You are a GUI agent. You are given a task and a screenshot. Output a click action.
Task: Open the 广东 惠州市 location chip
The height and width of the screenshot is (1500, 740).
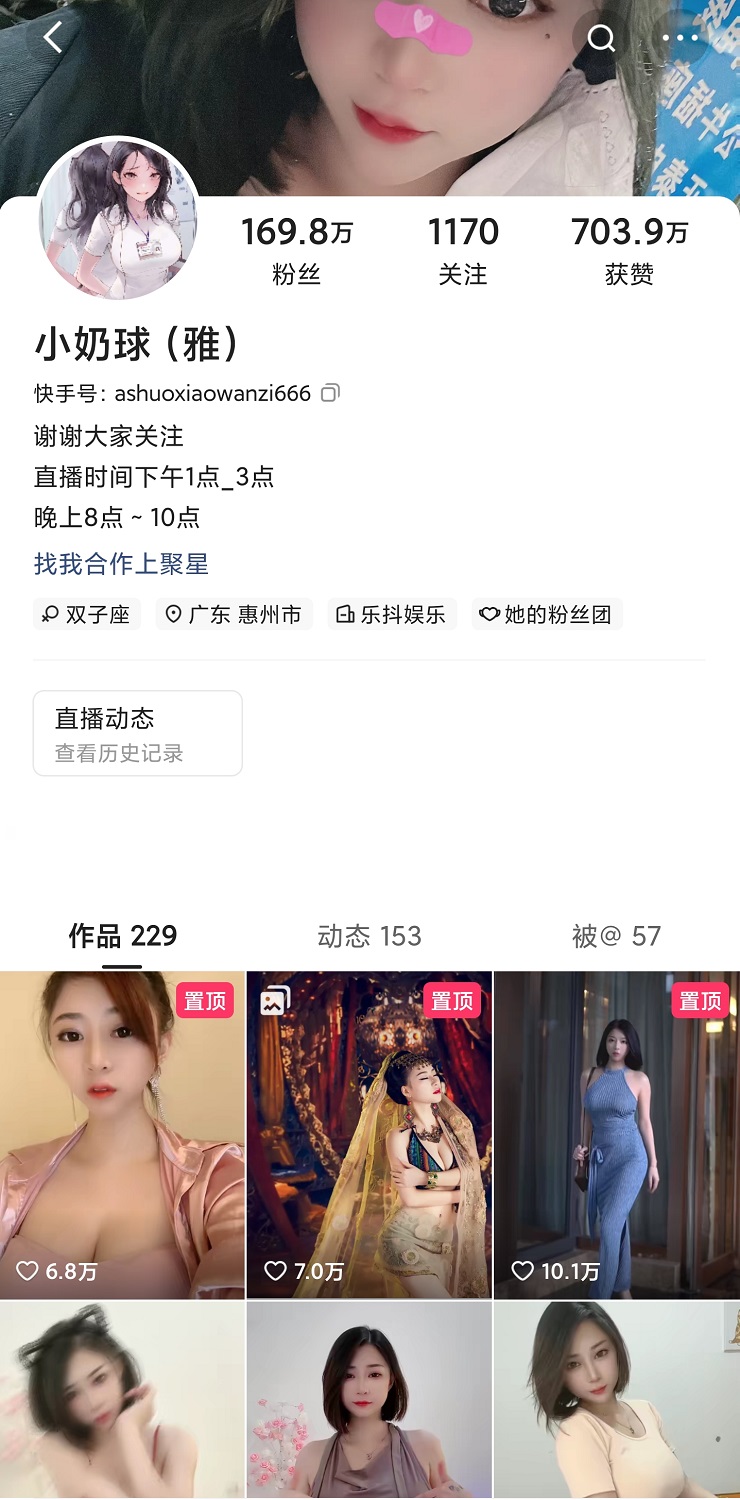tap(234, 614)
